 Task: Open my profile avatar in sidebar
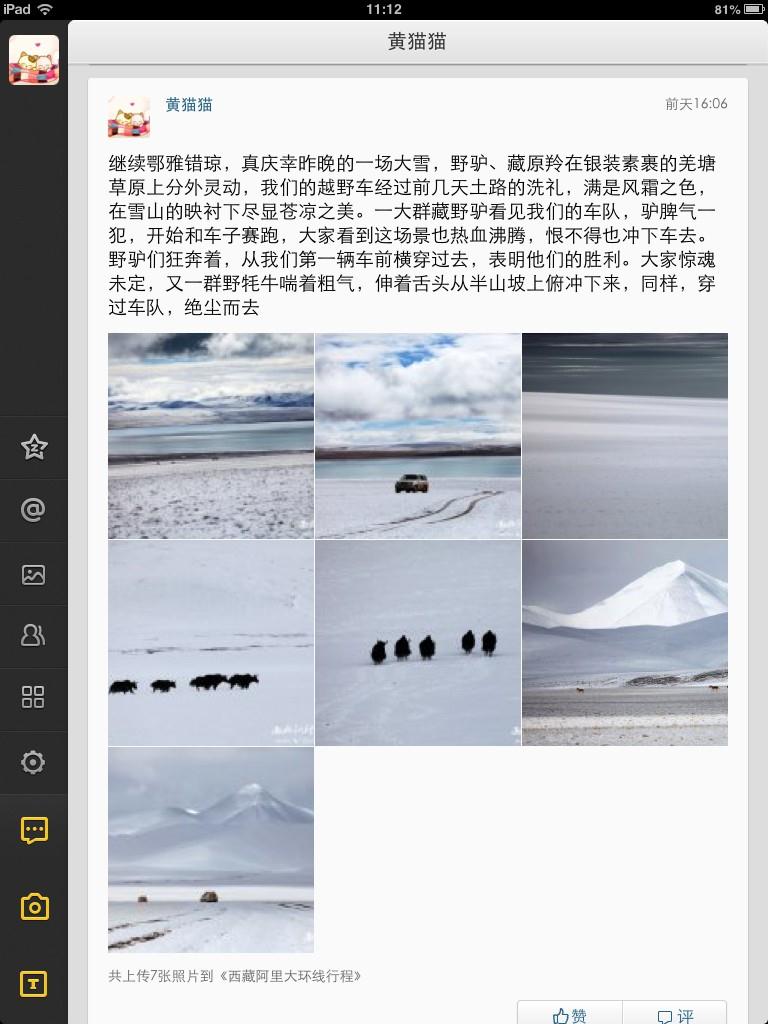pyautogui.click(x=34, y=60)
